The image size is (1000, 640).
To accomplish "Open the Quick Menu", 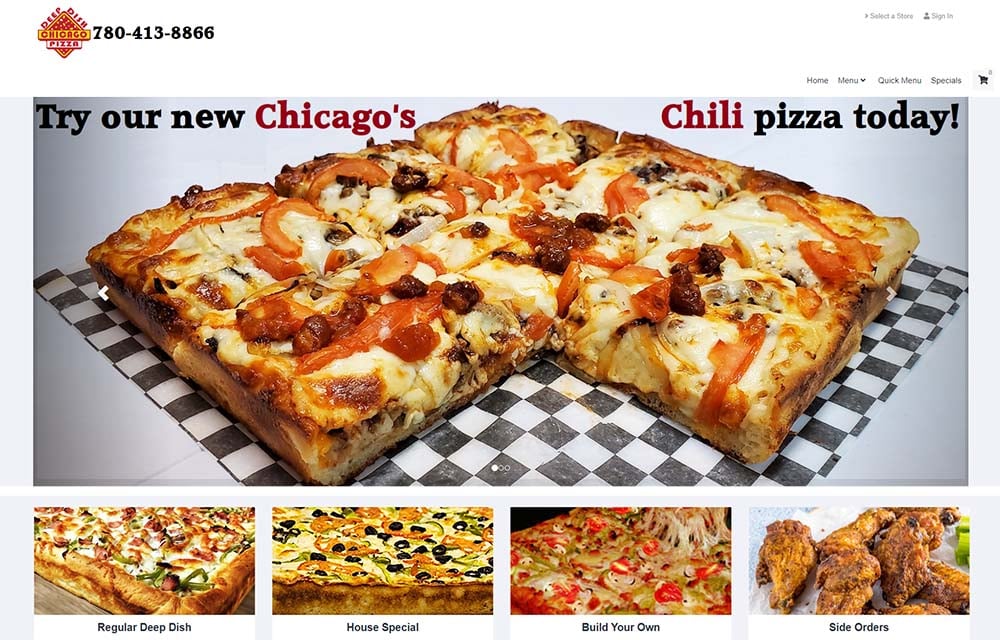I will [x=899, y=80].
